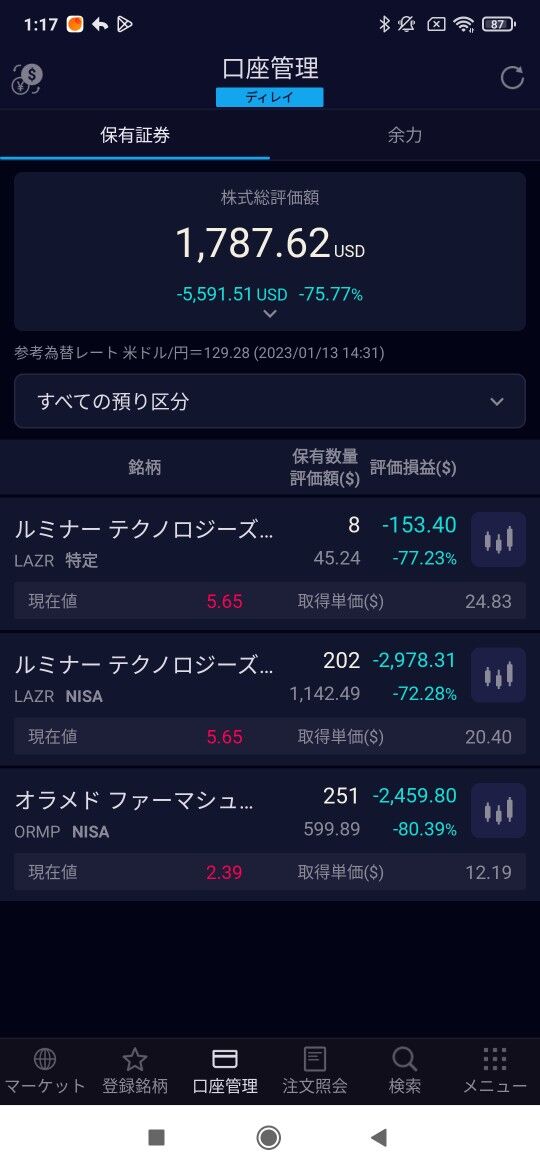This screenshot has height=1170, width=540.
Task: Open the すべての預り区分 dropdown
Action: pos(270,401)
